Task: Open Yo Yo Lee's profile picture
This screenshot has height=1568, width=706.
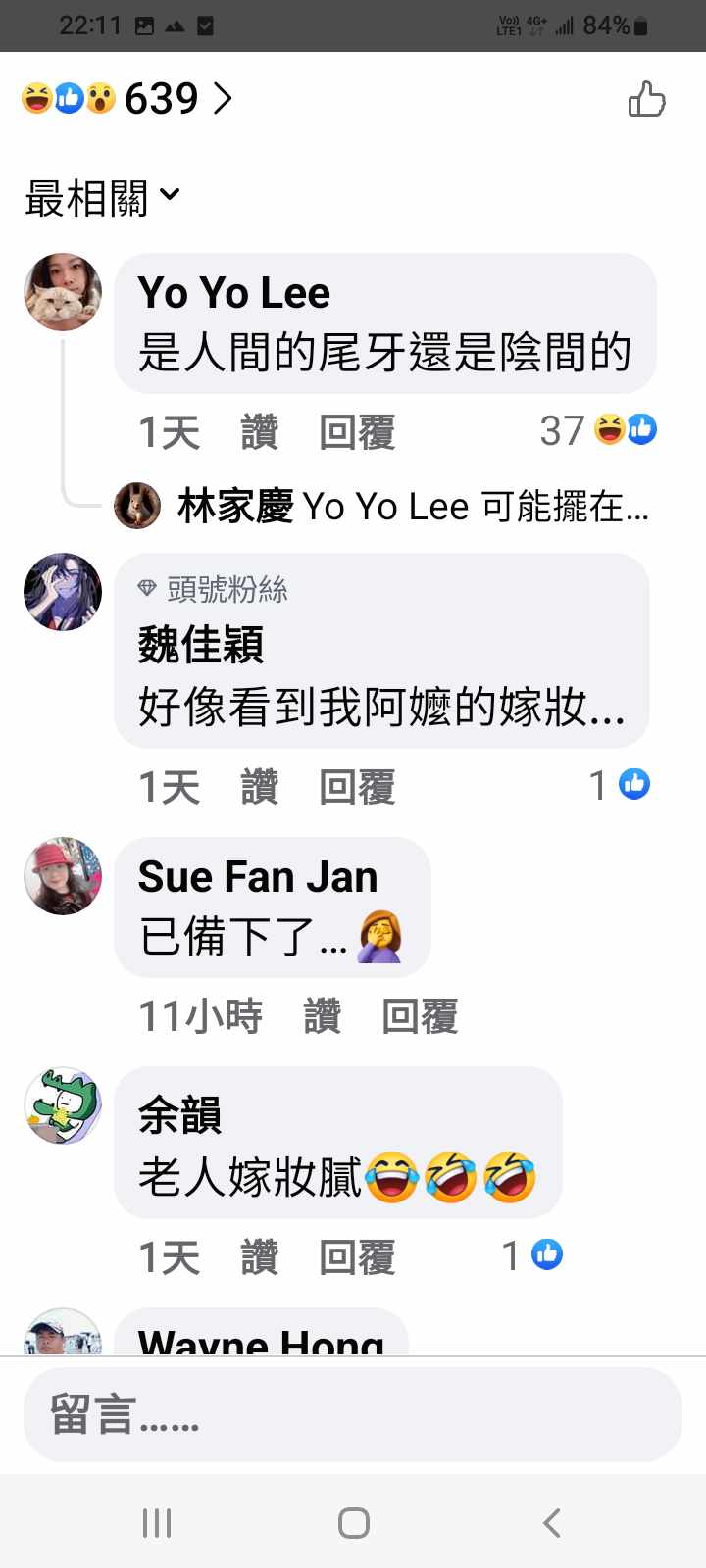Action: pyautogui.click(x=63, y=292)
